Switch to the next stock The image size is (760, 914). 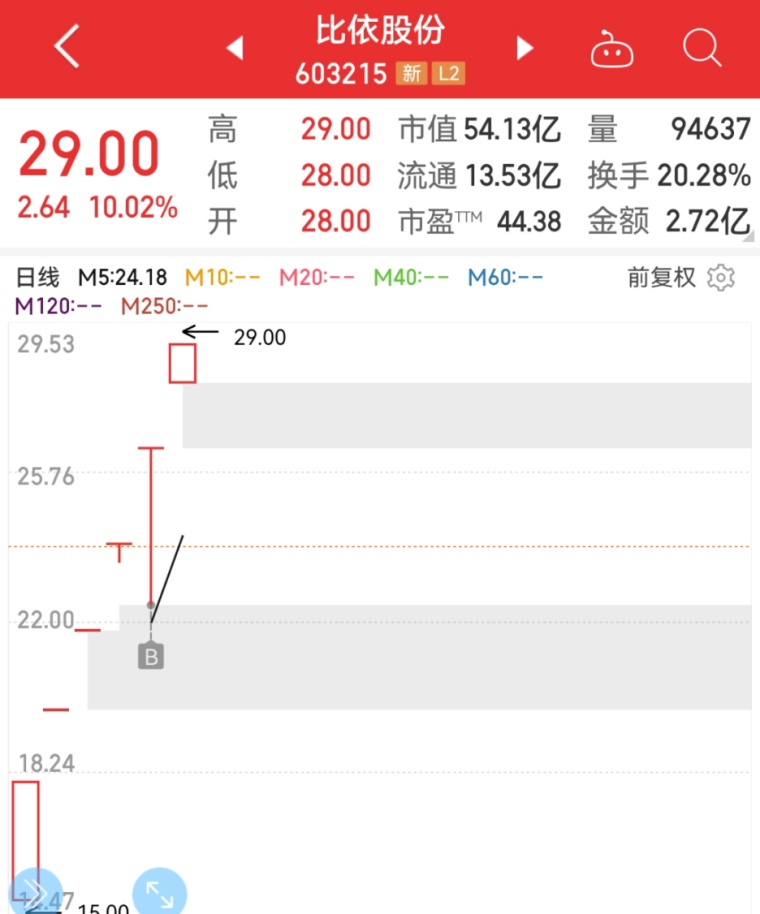(524, 47)
